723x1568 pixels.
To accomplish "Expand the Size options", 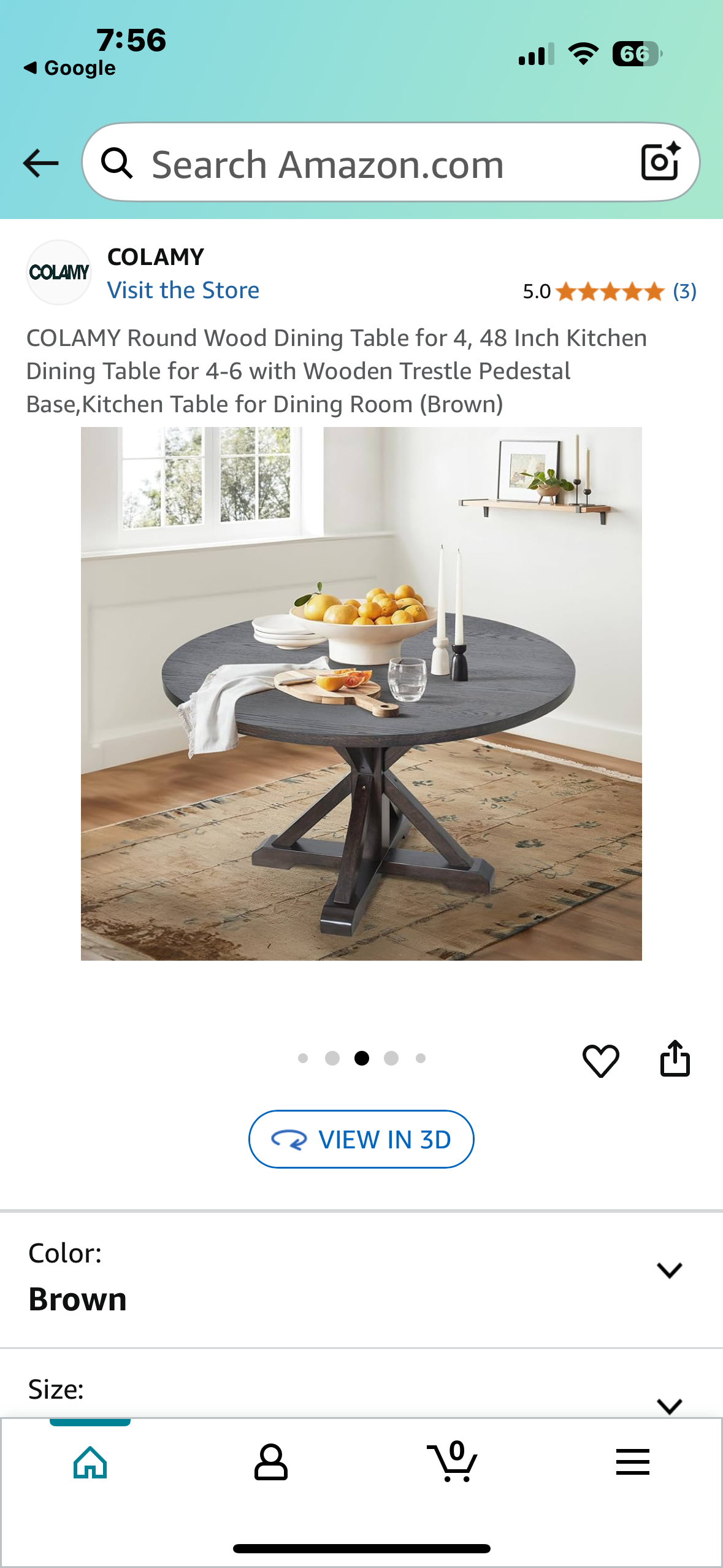I will tap(669, 1405).
